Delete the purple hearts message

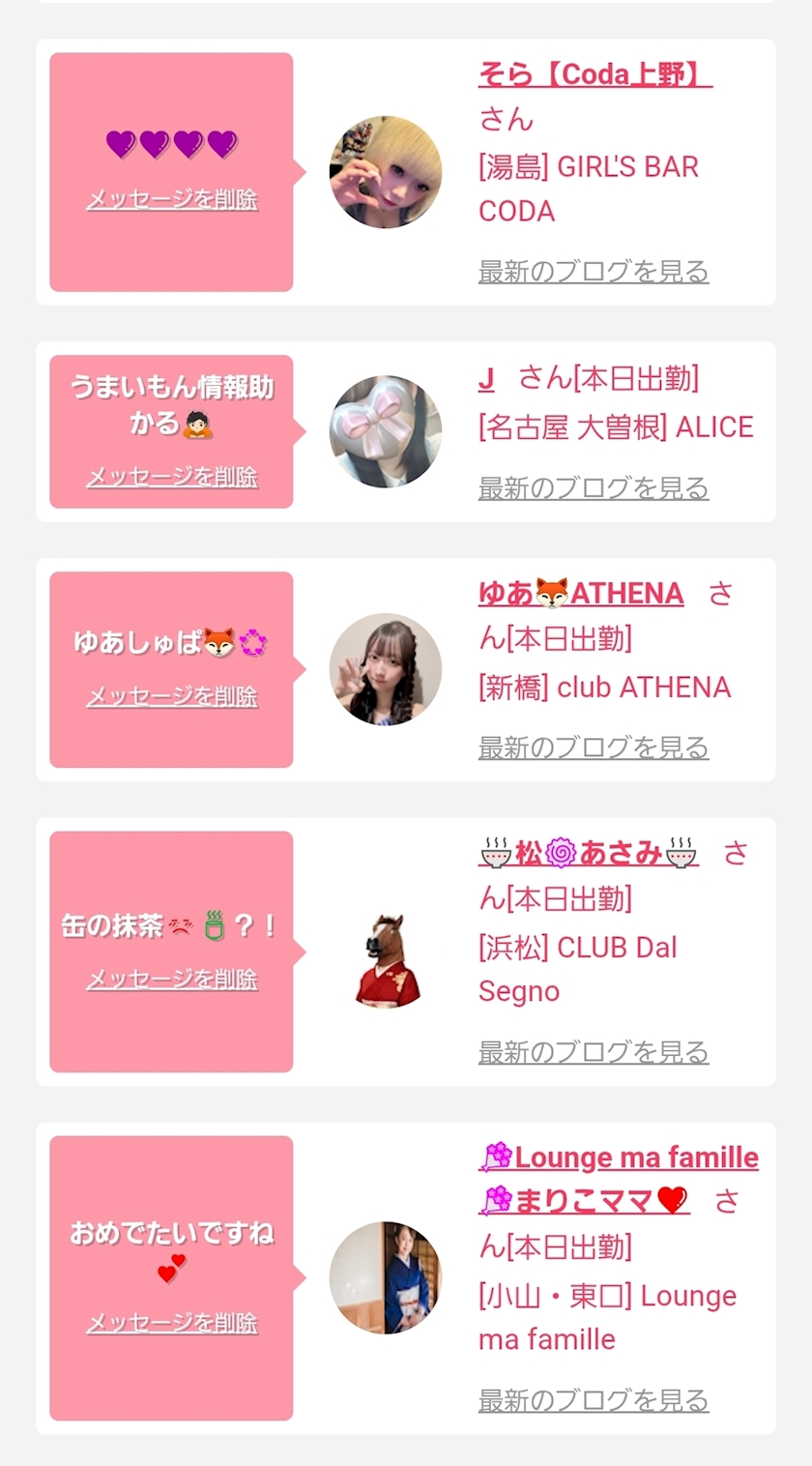[x=172, y=200]
